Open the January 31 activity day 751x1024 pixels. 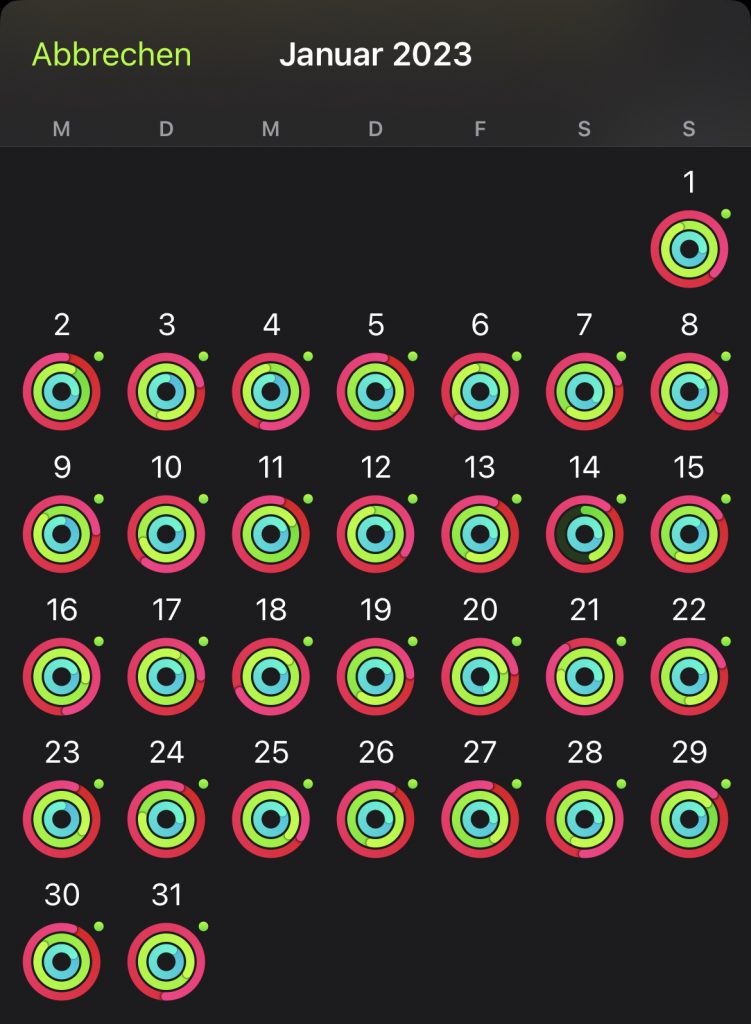(x=166, y=962)
